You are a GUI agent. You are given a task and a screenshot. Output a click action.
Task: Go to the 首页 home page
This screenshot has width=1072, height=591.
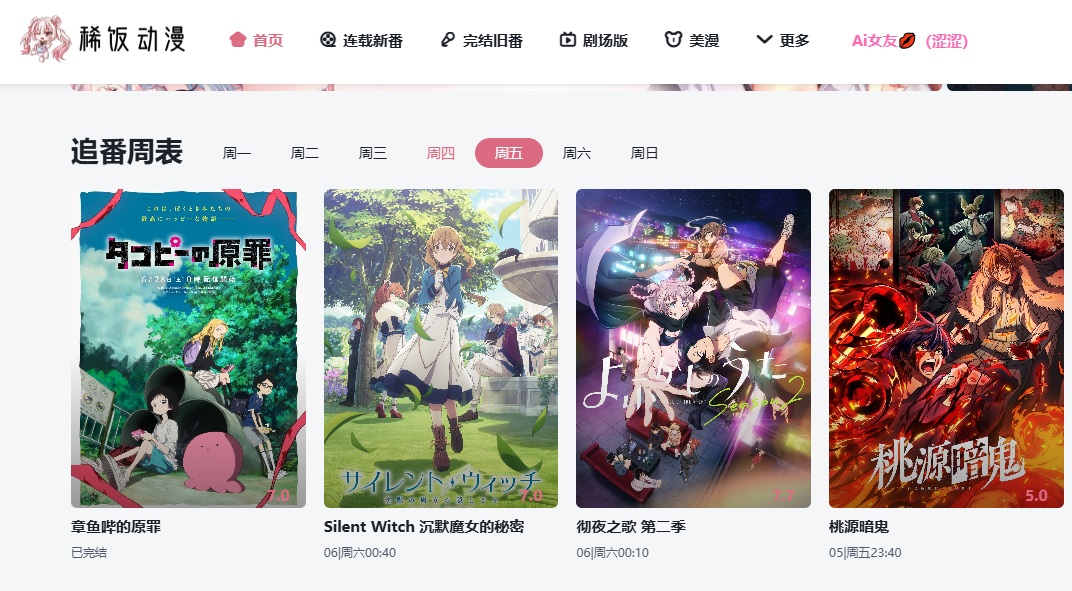click(256, 41)
